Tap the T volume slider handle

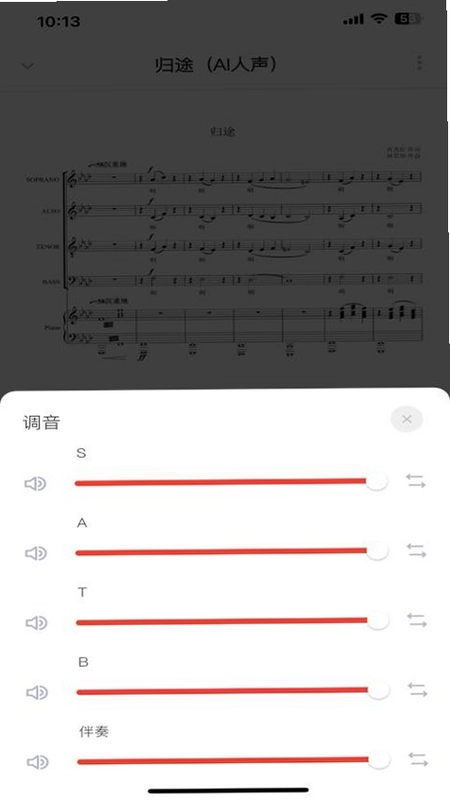pyautogui.click(x=378, y=620)
